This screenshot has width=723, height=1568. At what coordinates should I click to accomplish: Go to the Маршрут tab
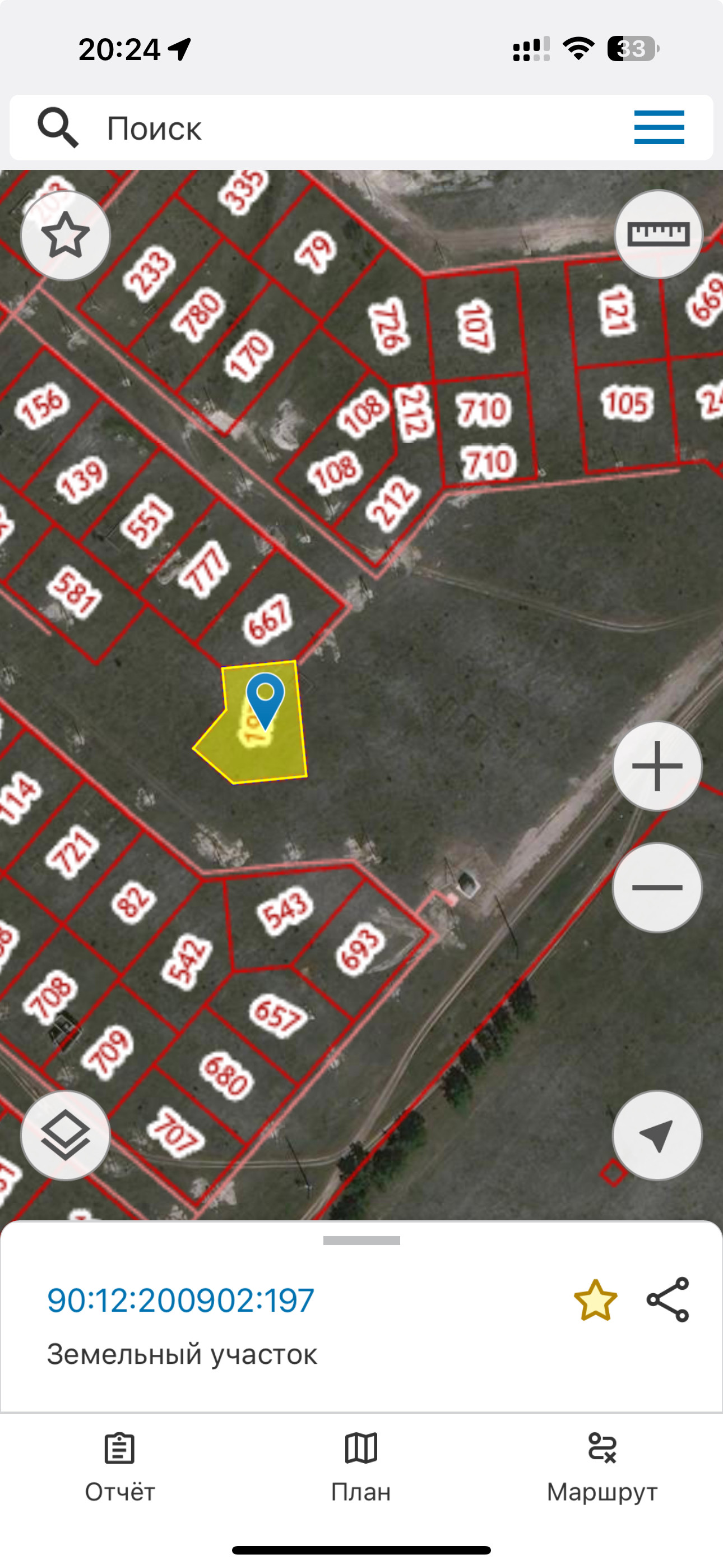point(602,1467)
